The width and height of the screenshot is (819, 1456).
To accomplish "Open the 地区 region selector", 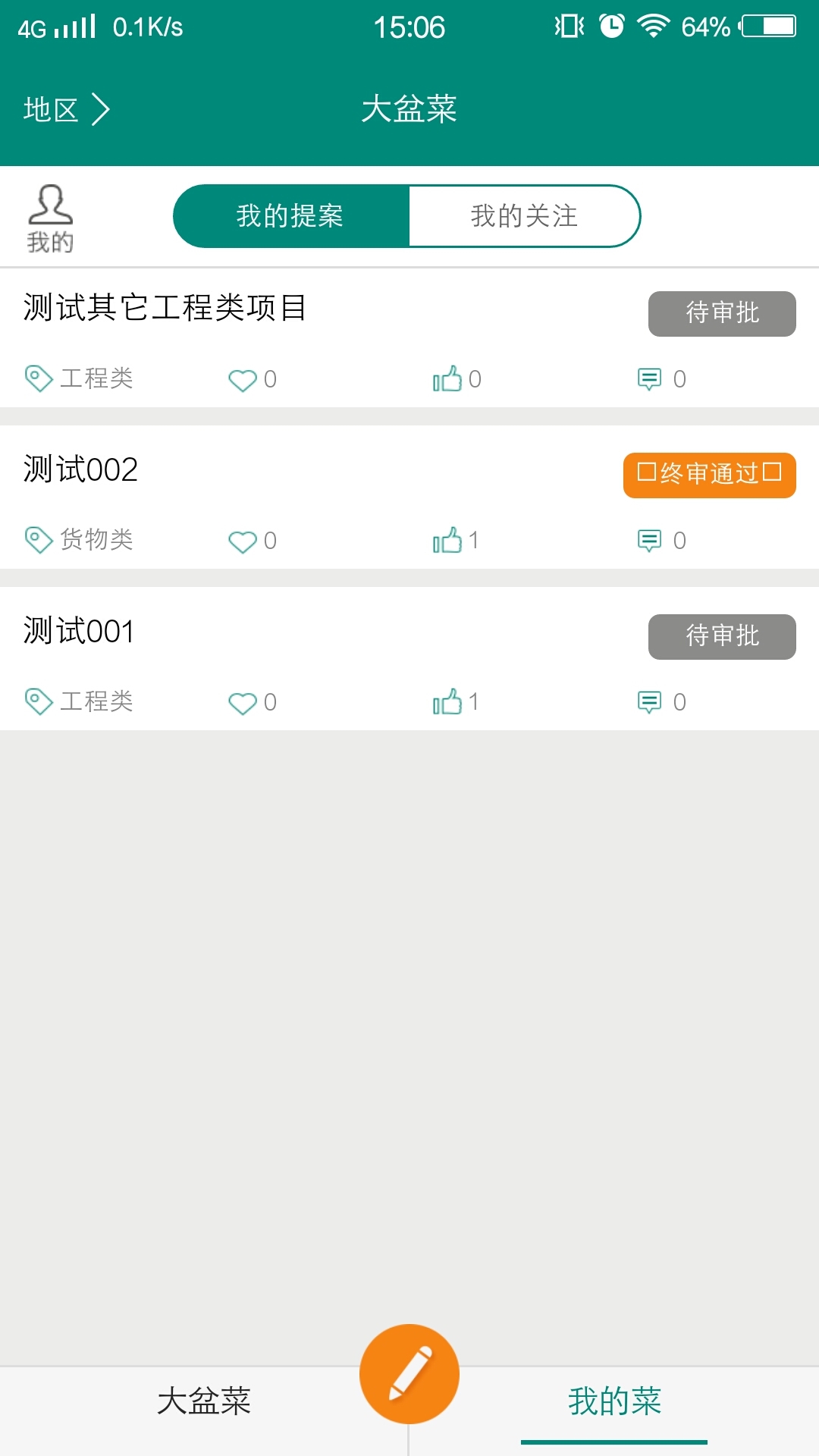I will pos(66,110).
